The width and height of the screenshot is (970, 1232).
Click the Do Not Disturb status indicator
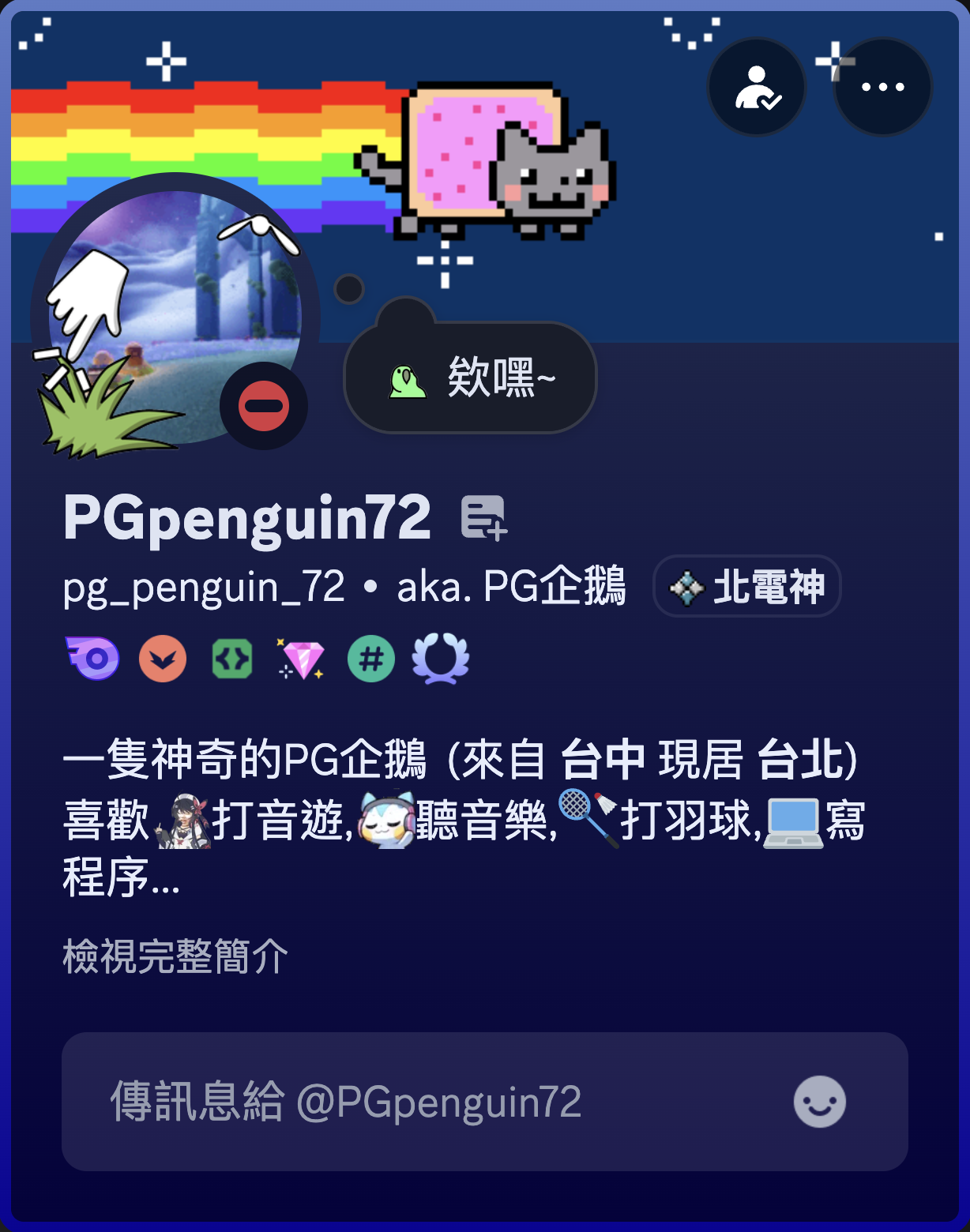[264, 406]
